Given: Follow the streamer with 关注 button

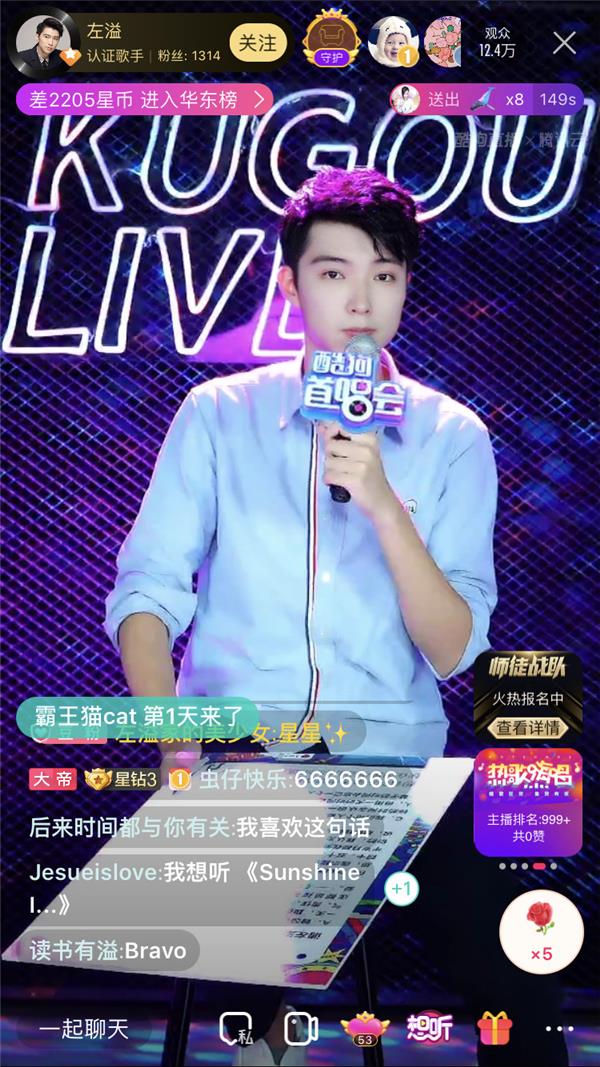Looking at the screenshot, I should click(258, 42).
